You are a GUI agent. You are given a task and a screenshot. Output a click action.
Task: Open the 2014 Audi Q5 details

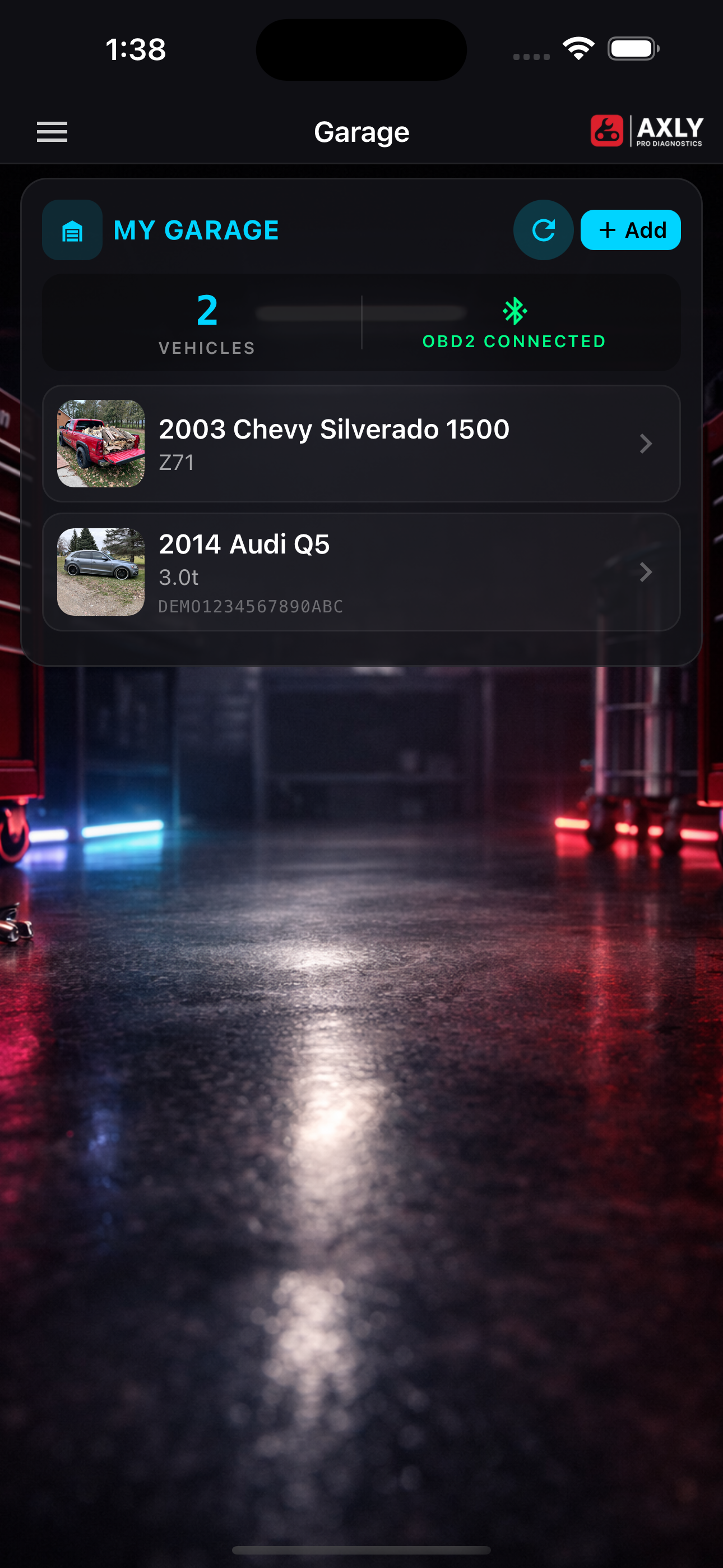[361, 572]
